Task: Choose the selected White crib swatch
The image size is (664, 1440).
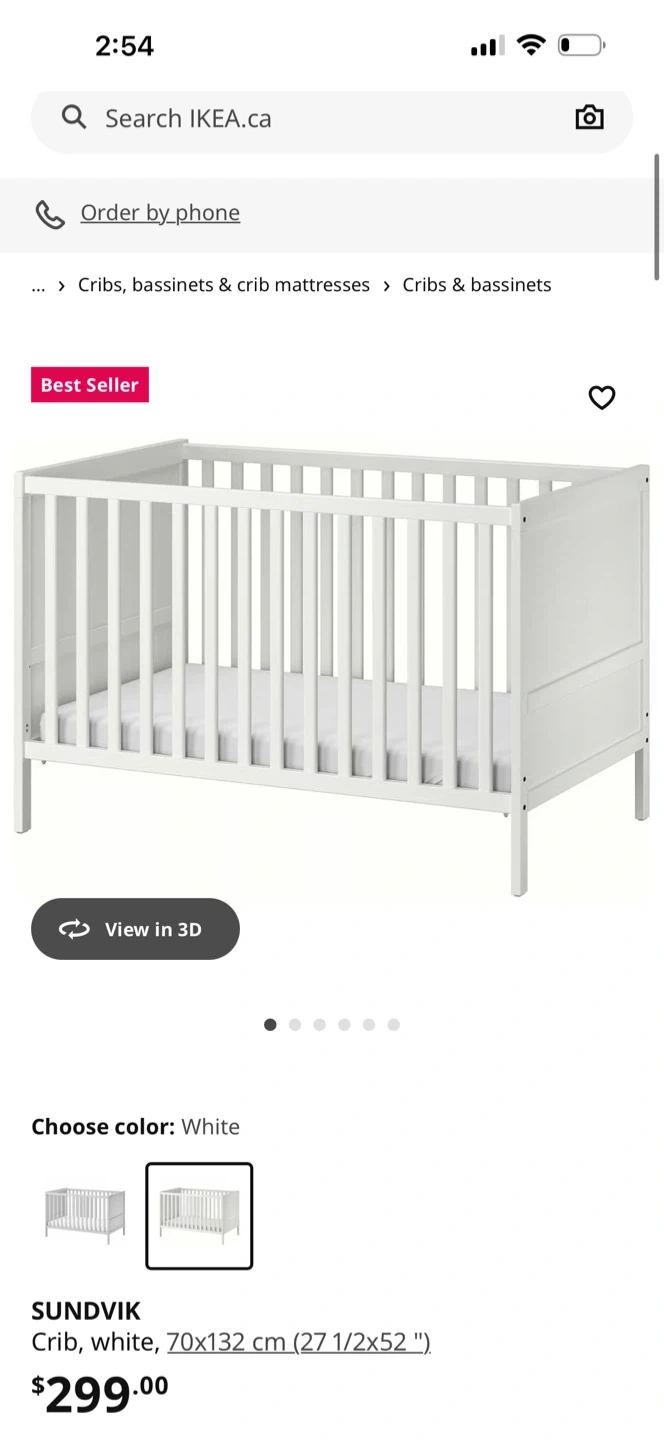Action: [199, 1215]
